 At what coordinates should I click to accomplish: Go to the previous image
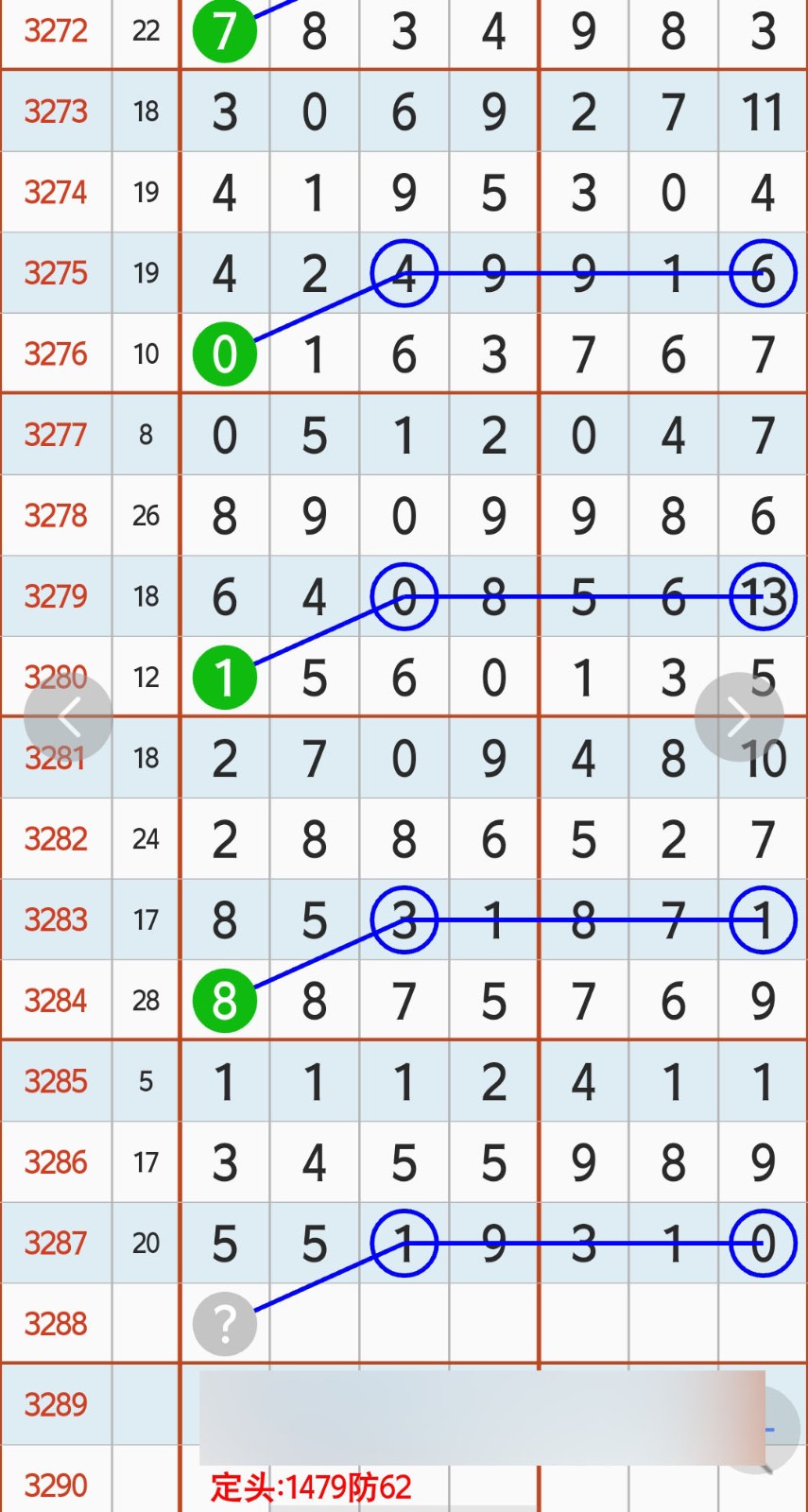(x=68, y=717)
